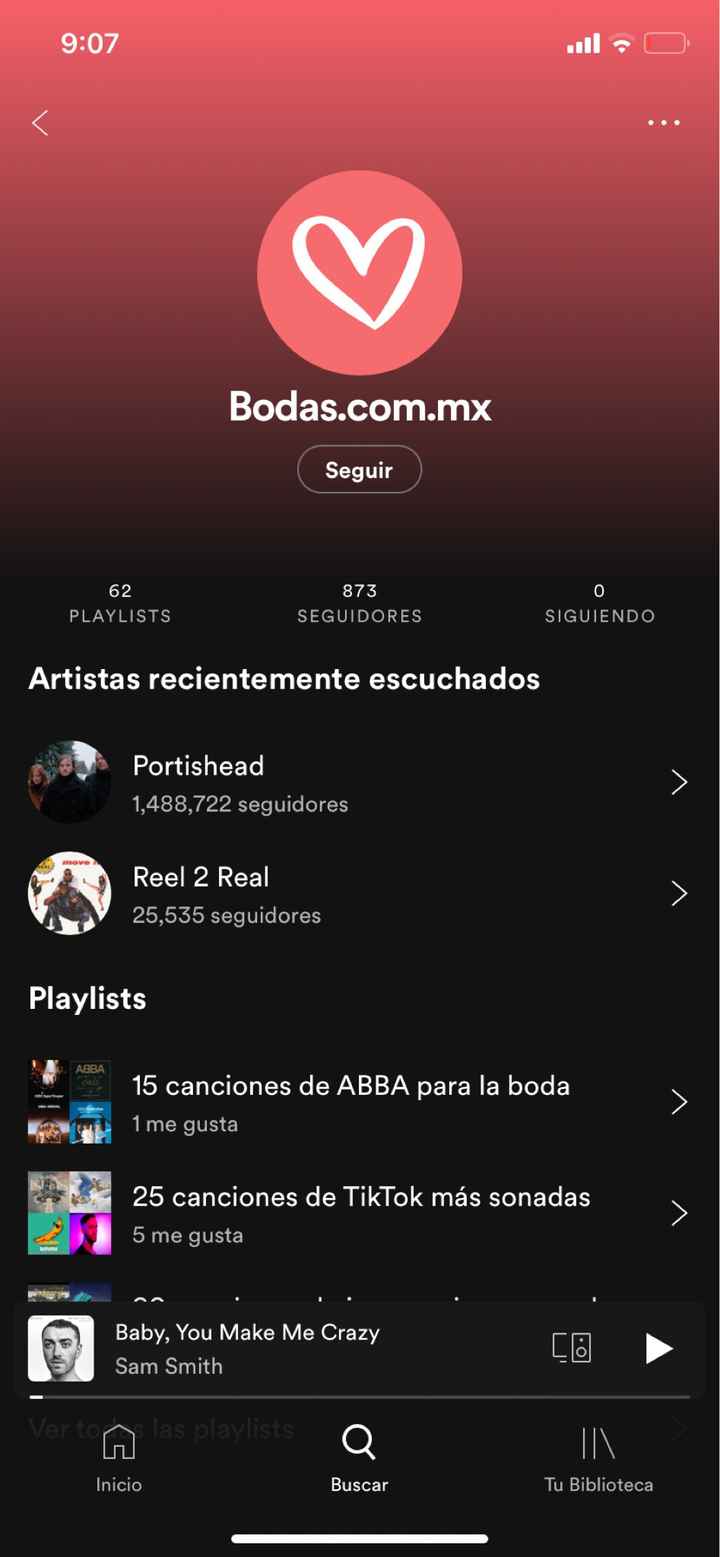
Task: Tap the Sam Smith album thumbnail
Action: [62, 1347]
